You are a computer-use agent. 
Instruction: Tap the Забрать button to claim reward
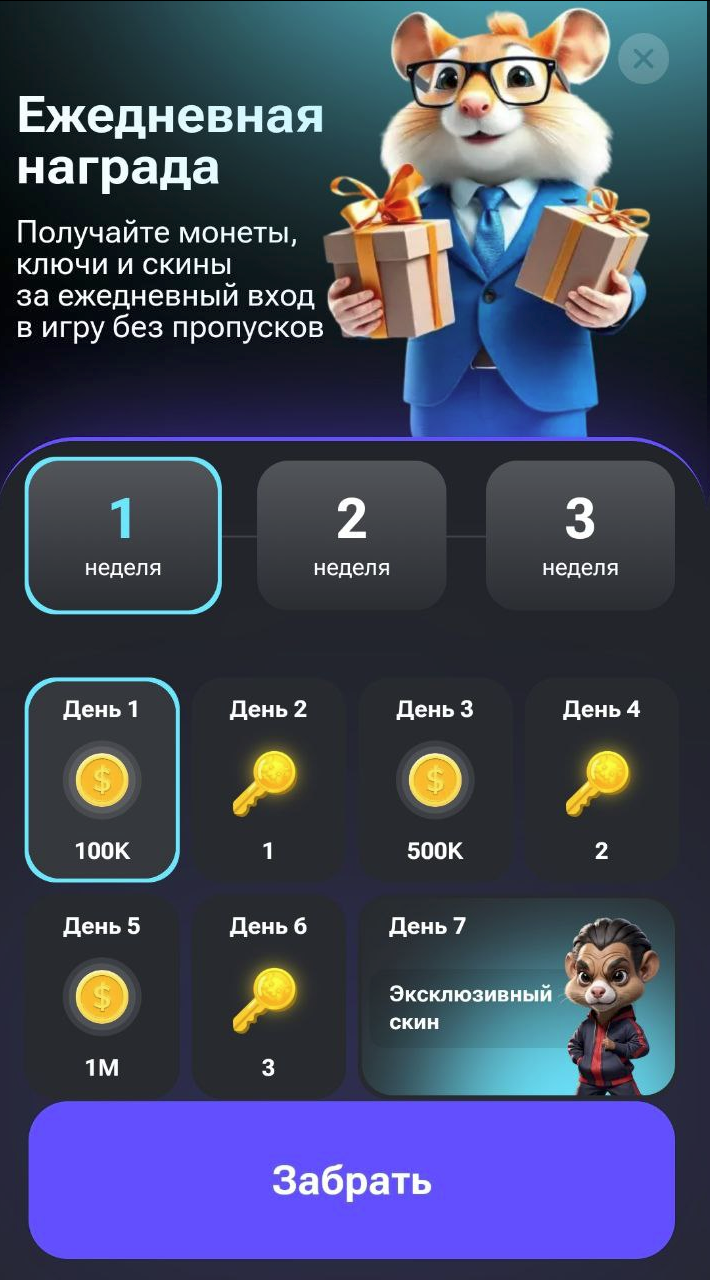coord(352,1180)
